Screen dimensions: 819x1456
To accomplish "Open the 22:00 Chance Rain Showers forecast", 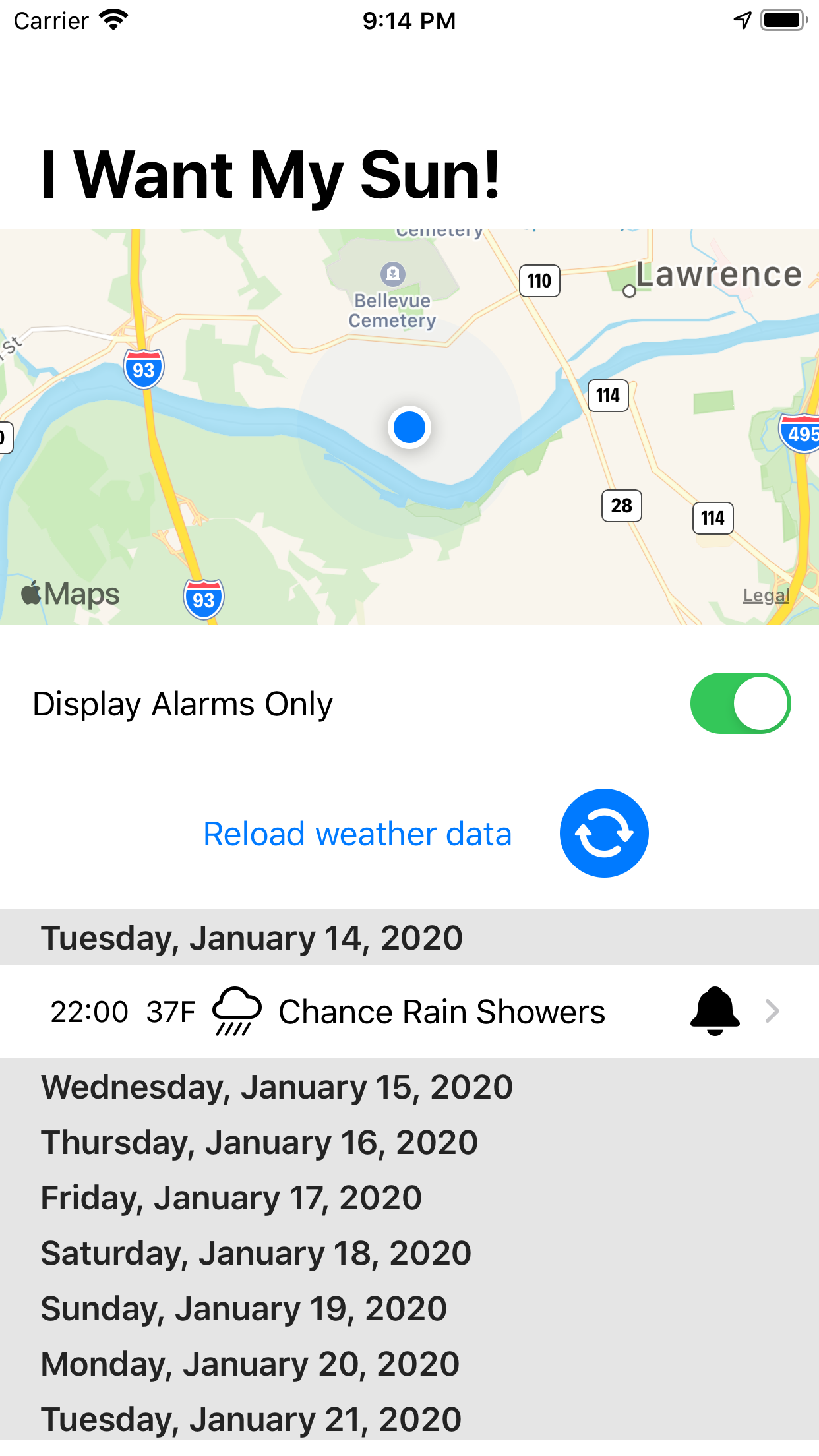I will [x=409, y=1012].
